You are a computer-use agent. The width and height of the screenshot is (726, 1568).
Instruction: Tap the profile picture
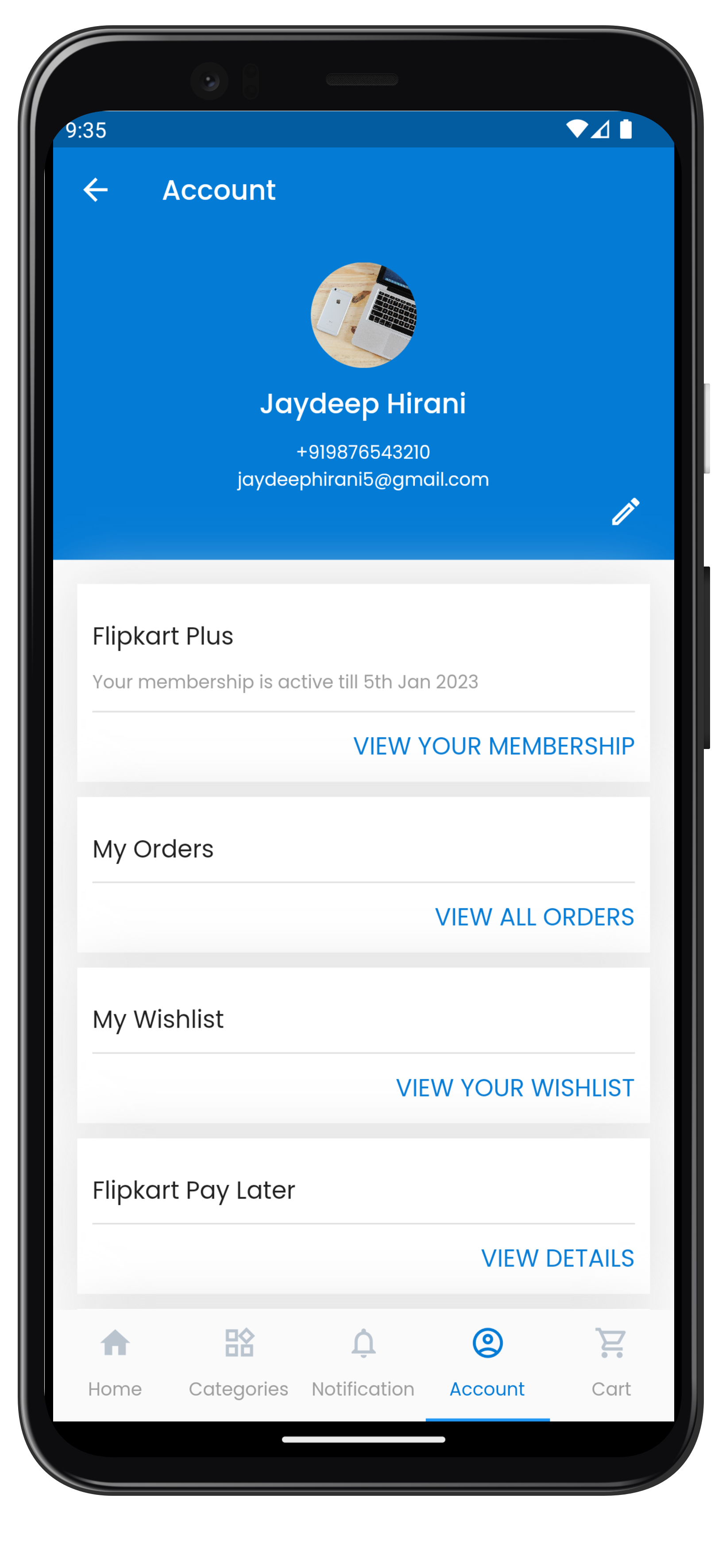point(363,314)
